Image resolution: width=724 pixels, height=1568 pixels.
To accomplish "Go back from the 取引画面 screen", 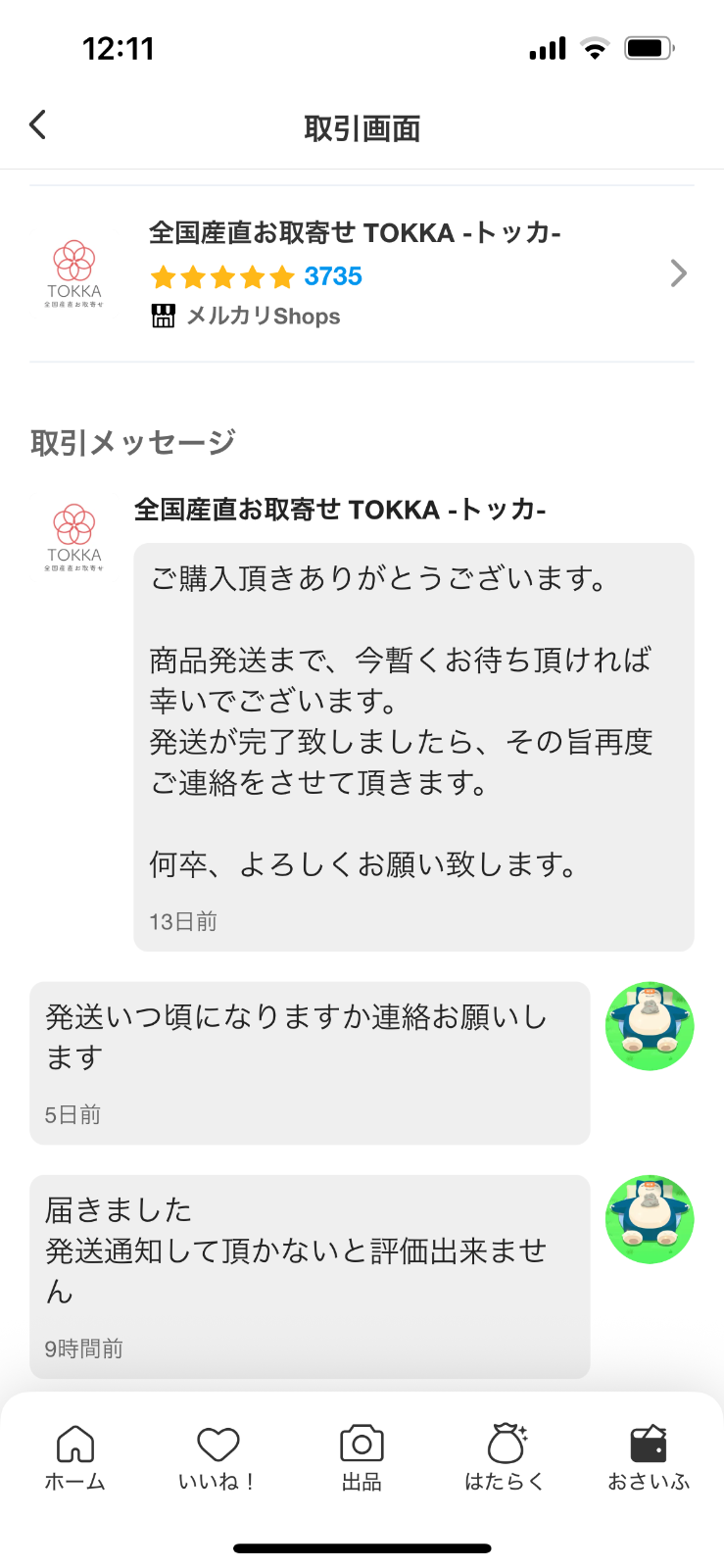I will [38, 125].
